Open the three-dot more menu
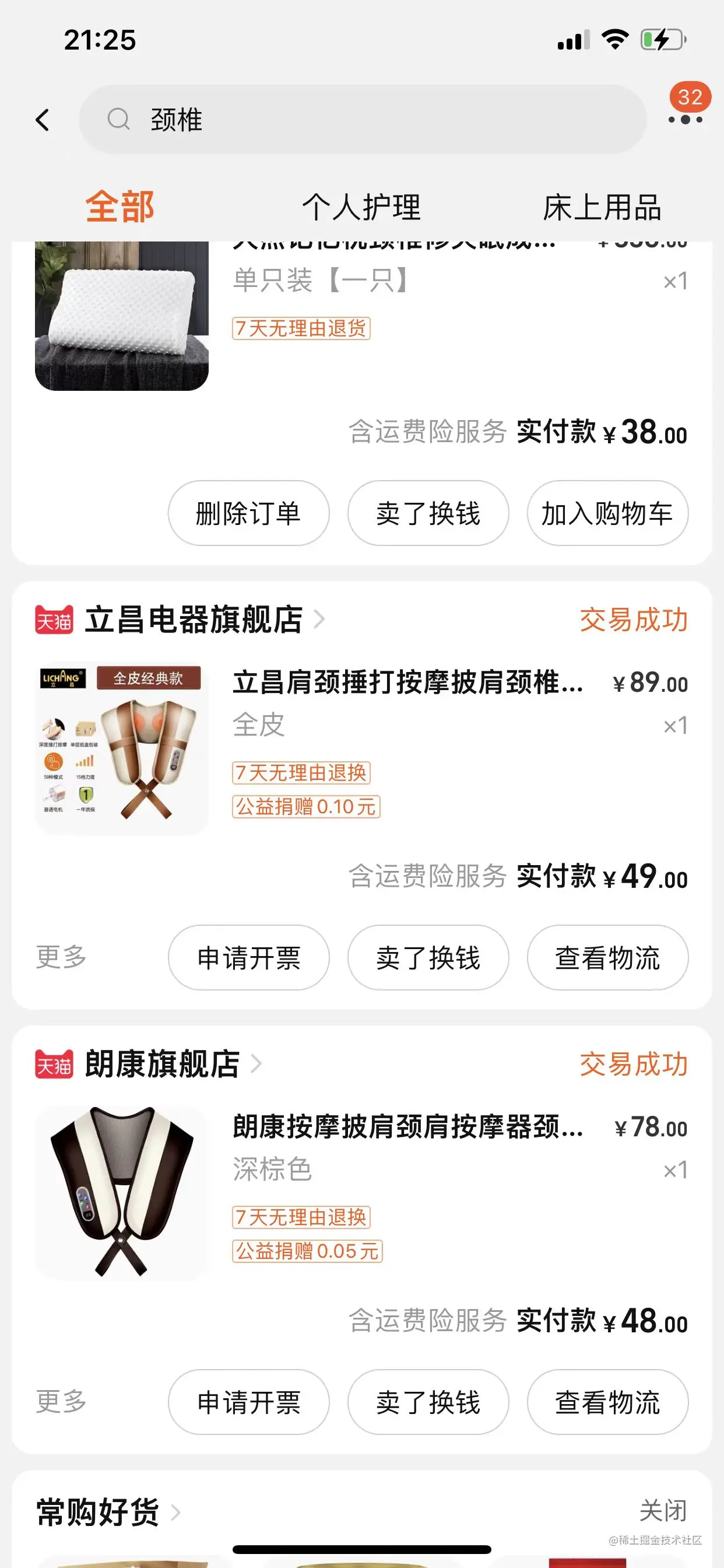This screenshot has width=724, height=1568. click(685, 120)
